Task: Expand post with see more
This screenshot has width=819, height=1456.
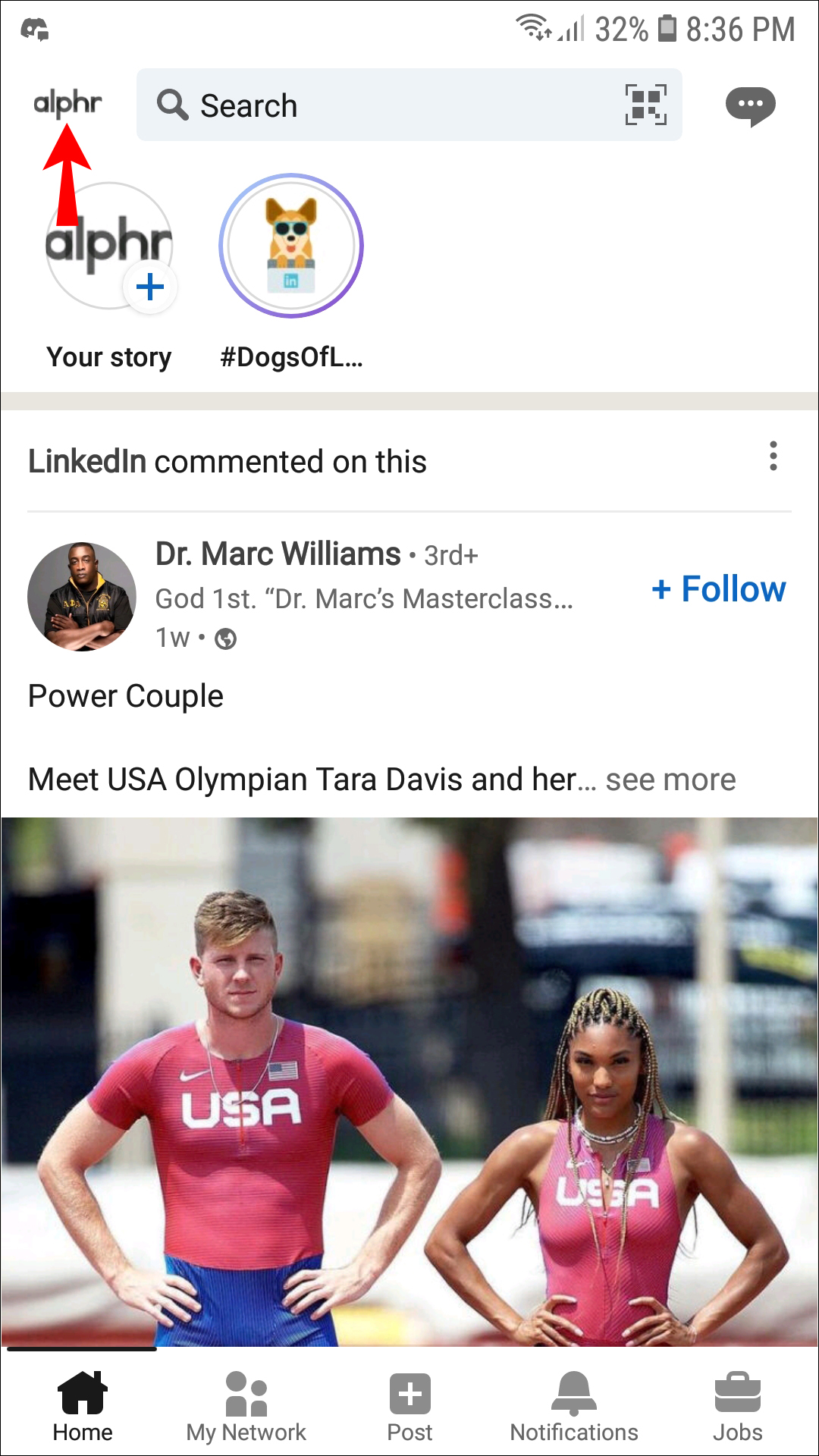Action: (x=670, y=780)
